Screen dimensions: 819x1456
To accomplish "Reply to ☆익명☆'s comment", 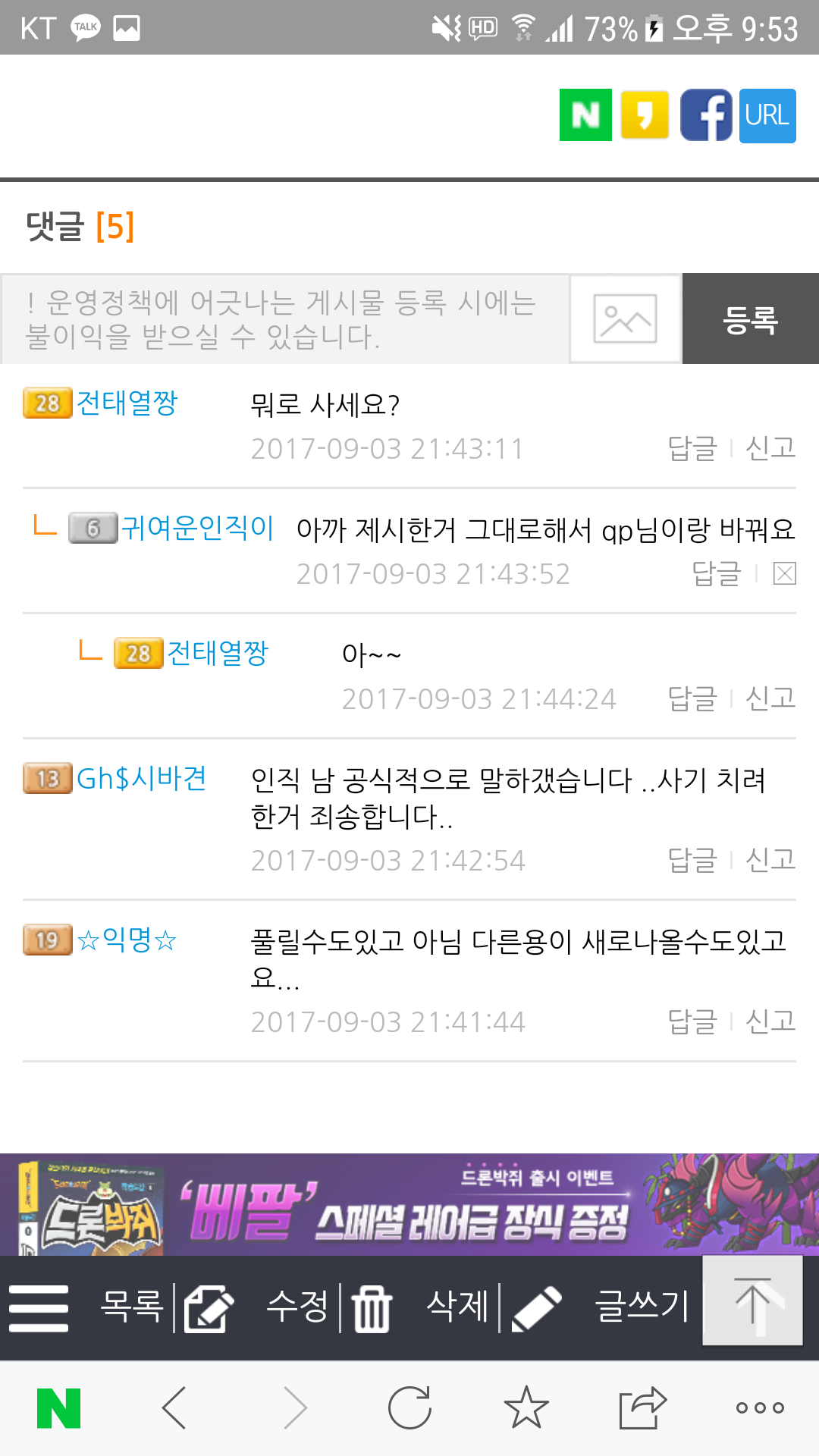I will point(692,1021).
